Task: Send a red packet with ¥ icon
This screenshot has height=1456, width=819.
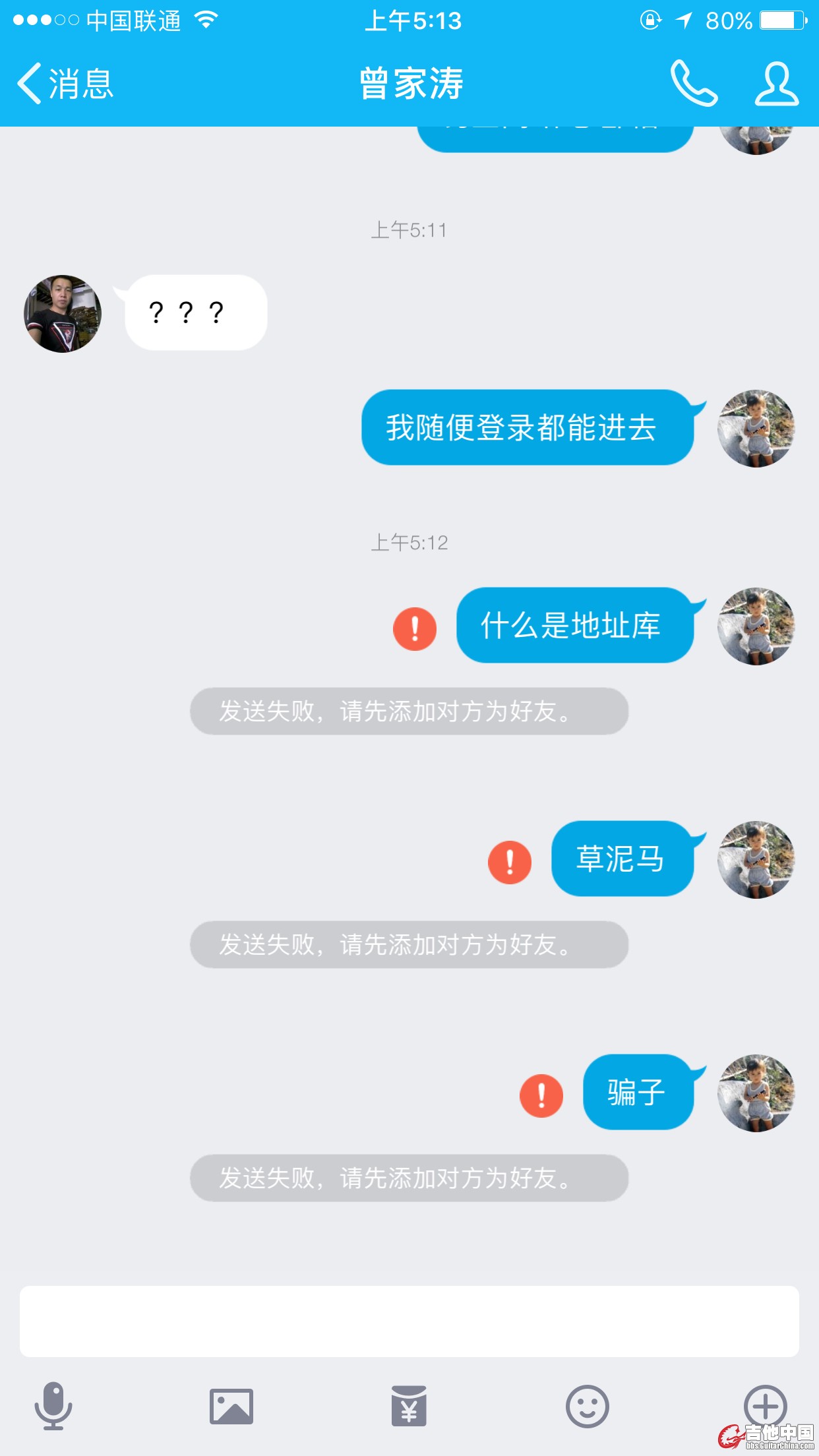Action: pyautogui.click(x=409, y=1406)
